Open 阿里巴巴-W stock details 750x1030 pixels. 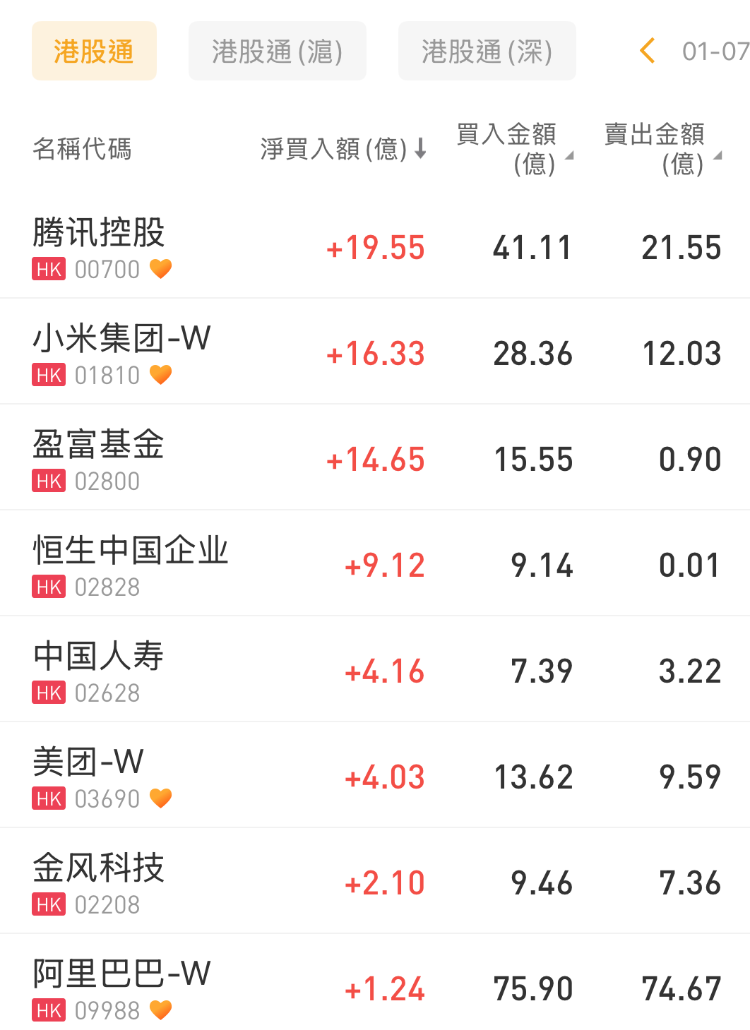122,975
